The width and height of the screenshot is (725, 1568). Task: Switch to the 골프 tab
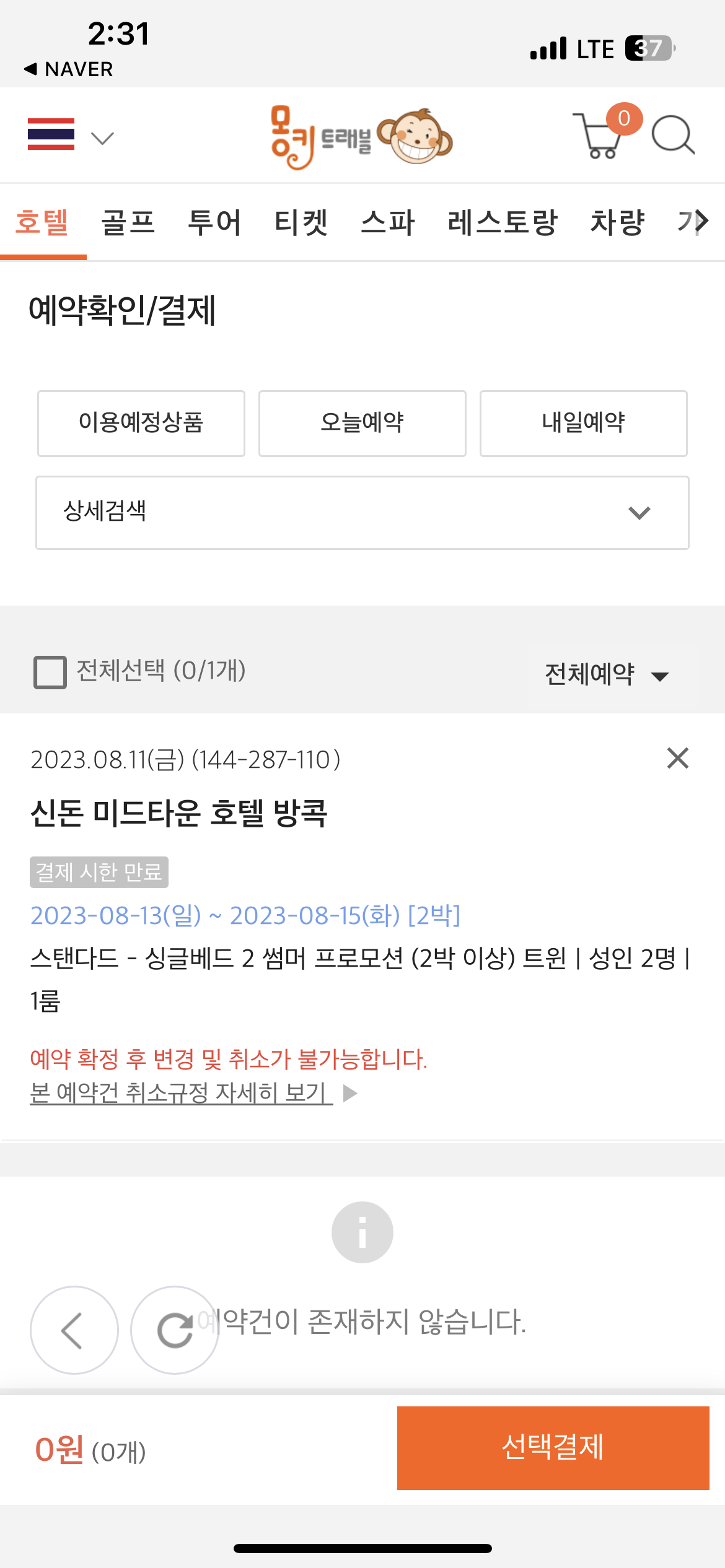coord(128,222)
